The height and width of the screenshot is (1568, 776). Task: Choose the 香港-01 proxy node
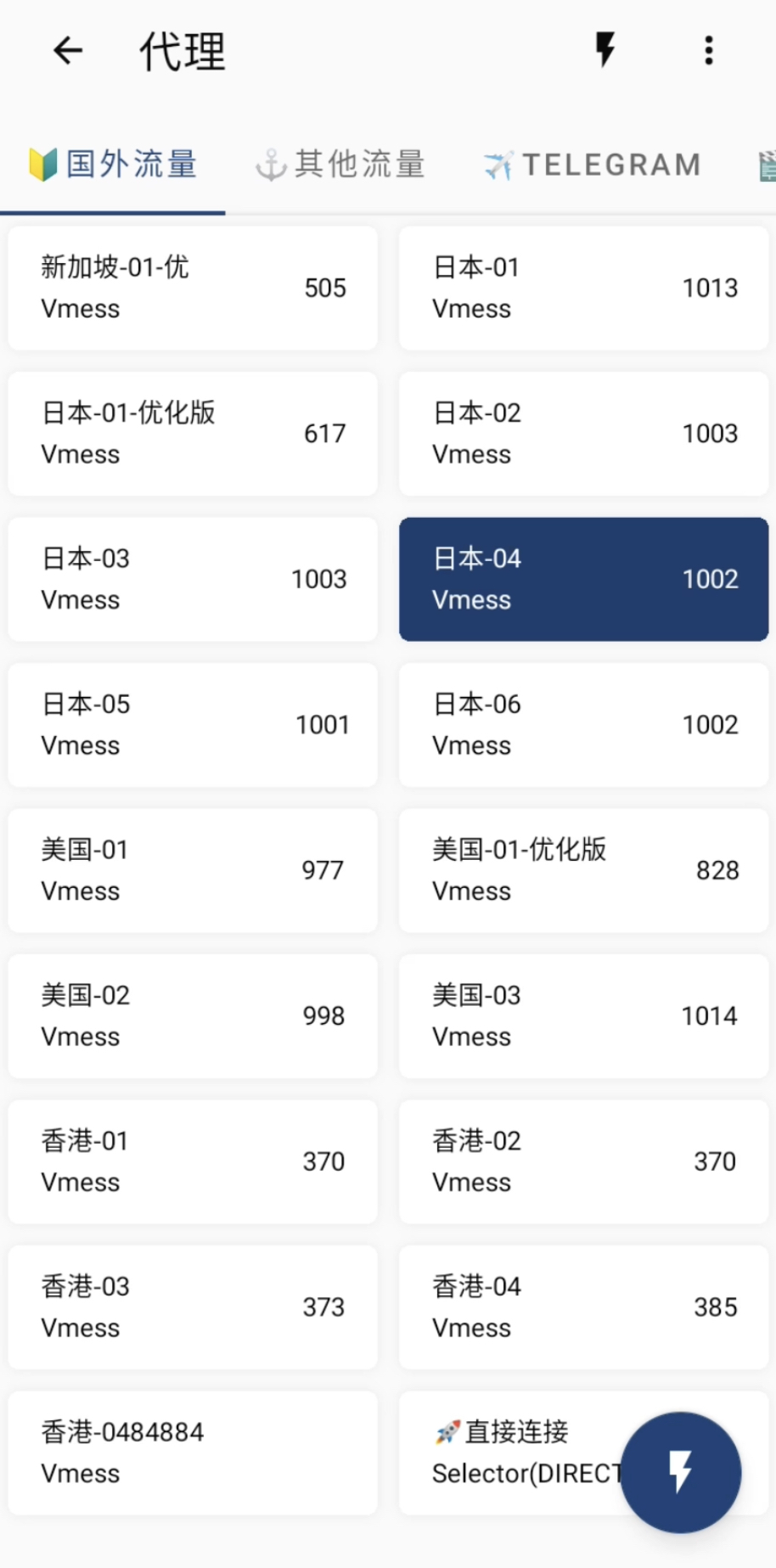(193, 1161)
